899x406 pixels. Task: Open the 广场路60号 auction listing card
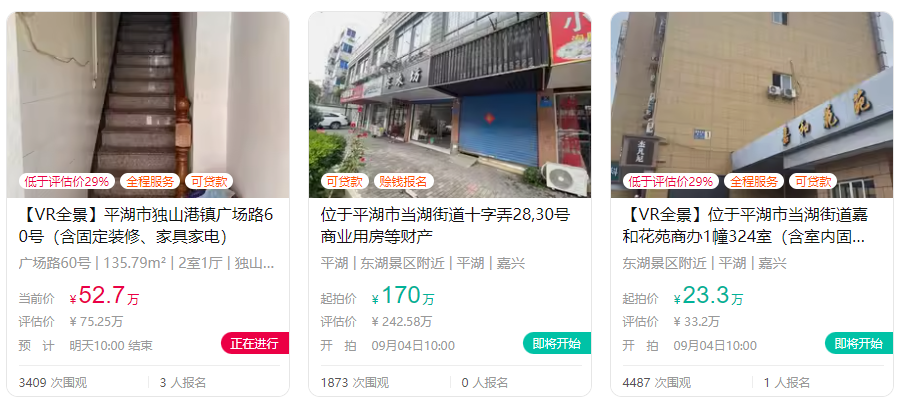point(147,225)
